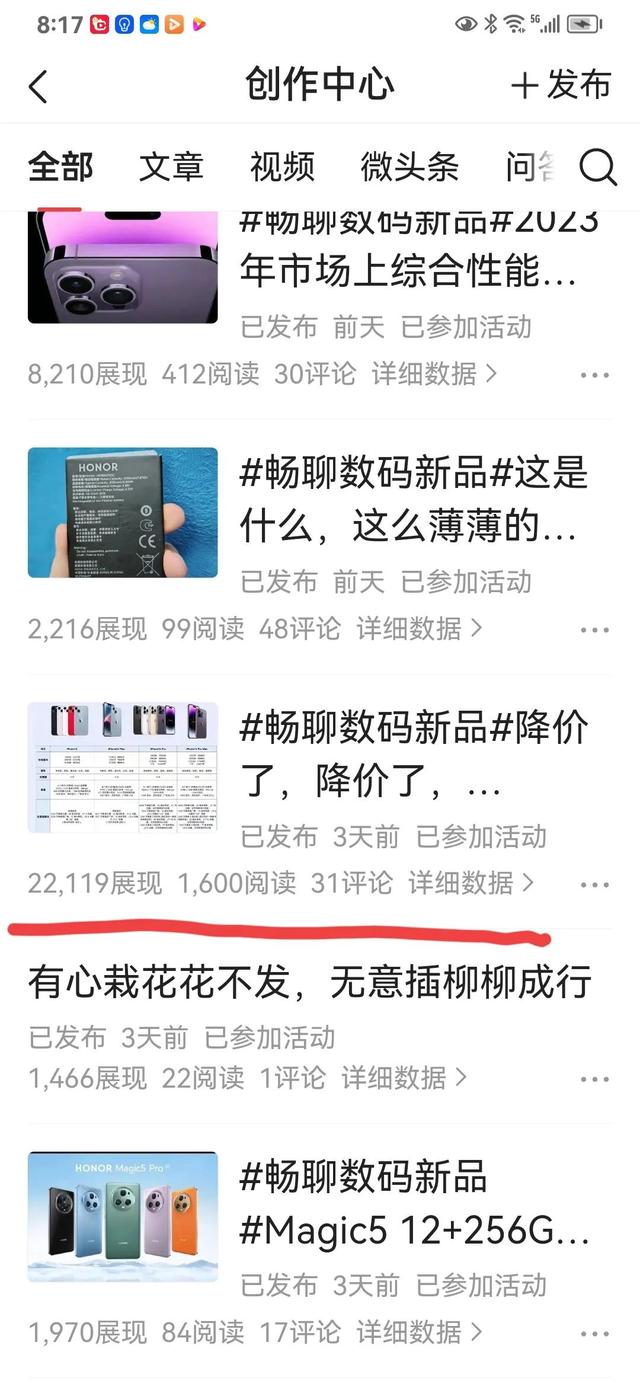The width and height of the screenshot is (640, 1387).
Task: Show the 微头条 tab
Action: (409, 168)
